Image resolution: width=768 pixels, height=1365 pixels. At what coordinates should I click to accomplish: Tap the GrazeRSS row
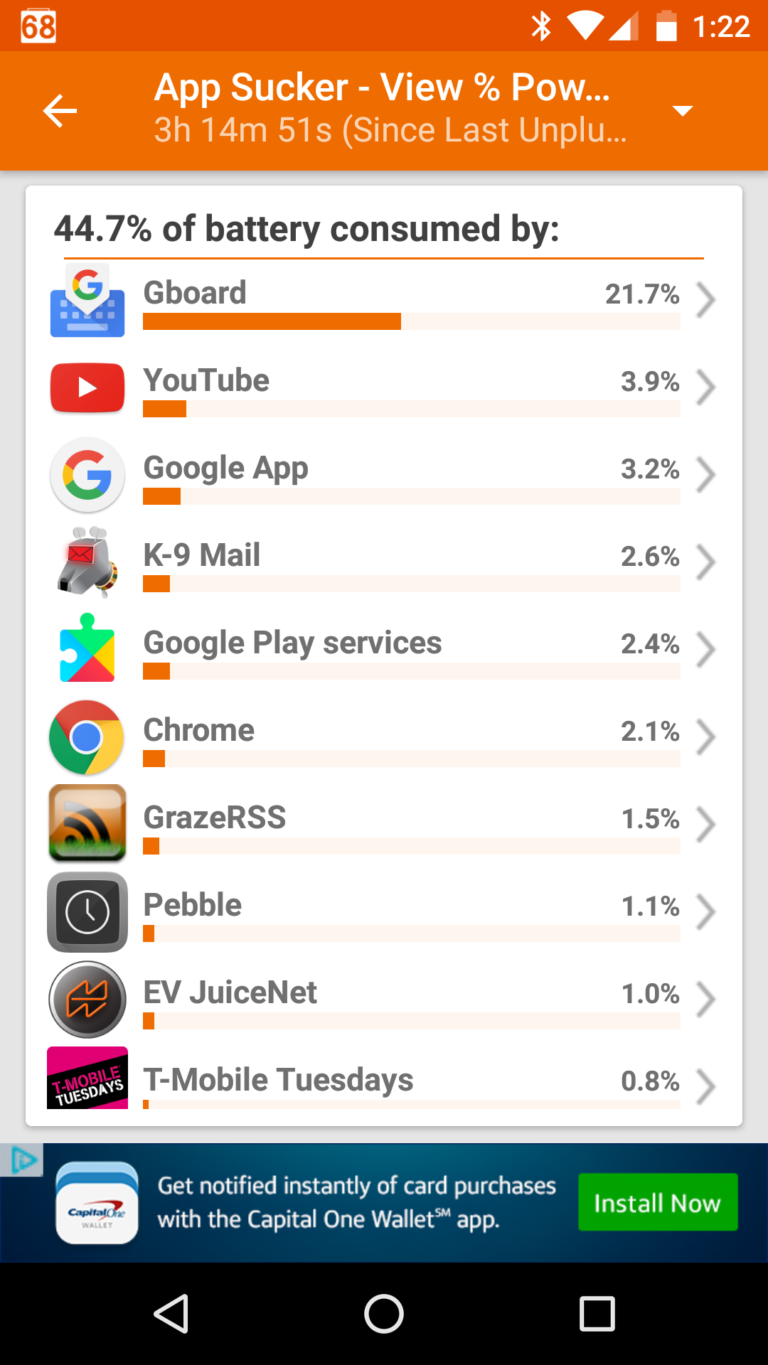(x=384, y=826)
